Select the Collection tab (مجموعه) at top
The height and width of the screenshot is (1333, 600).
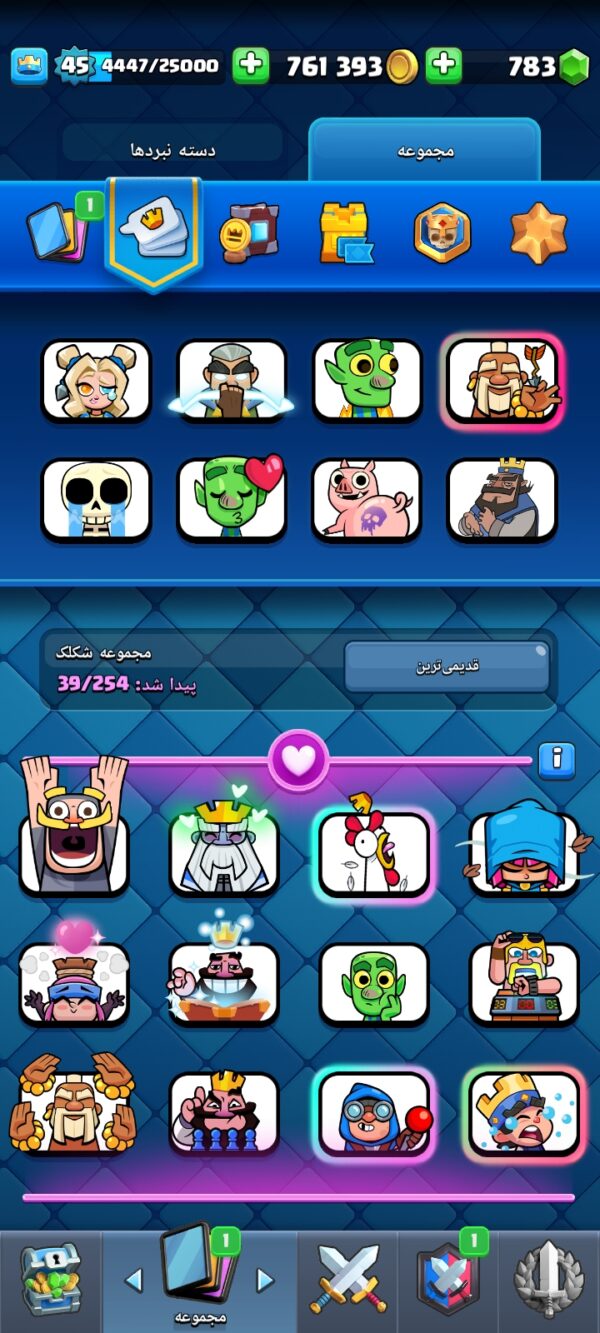pos(425,150)
